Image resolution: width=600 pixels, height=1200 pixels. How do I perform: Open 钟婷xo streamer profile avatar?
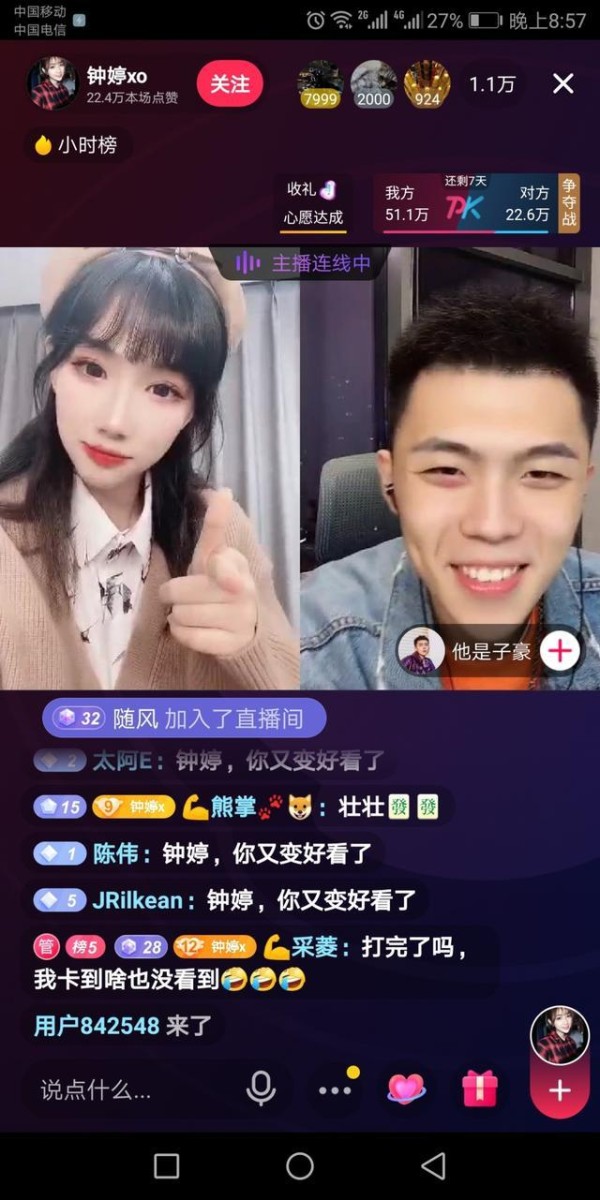click(52, 84)
